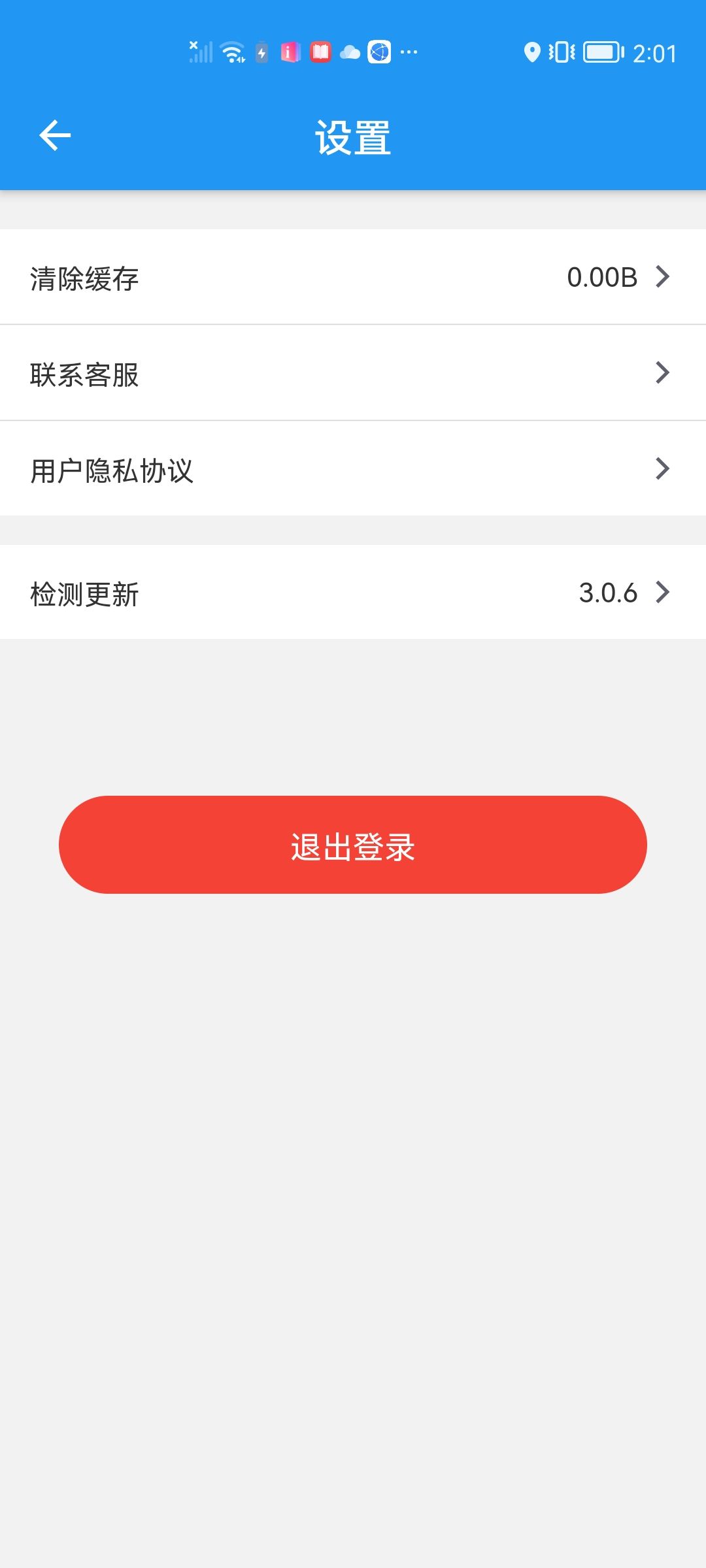Select the 设置 title bar area
This screenshot has height=1568, width=706.
click(x=353, y=137)
